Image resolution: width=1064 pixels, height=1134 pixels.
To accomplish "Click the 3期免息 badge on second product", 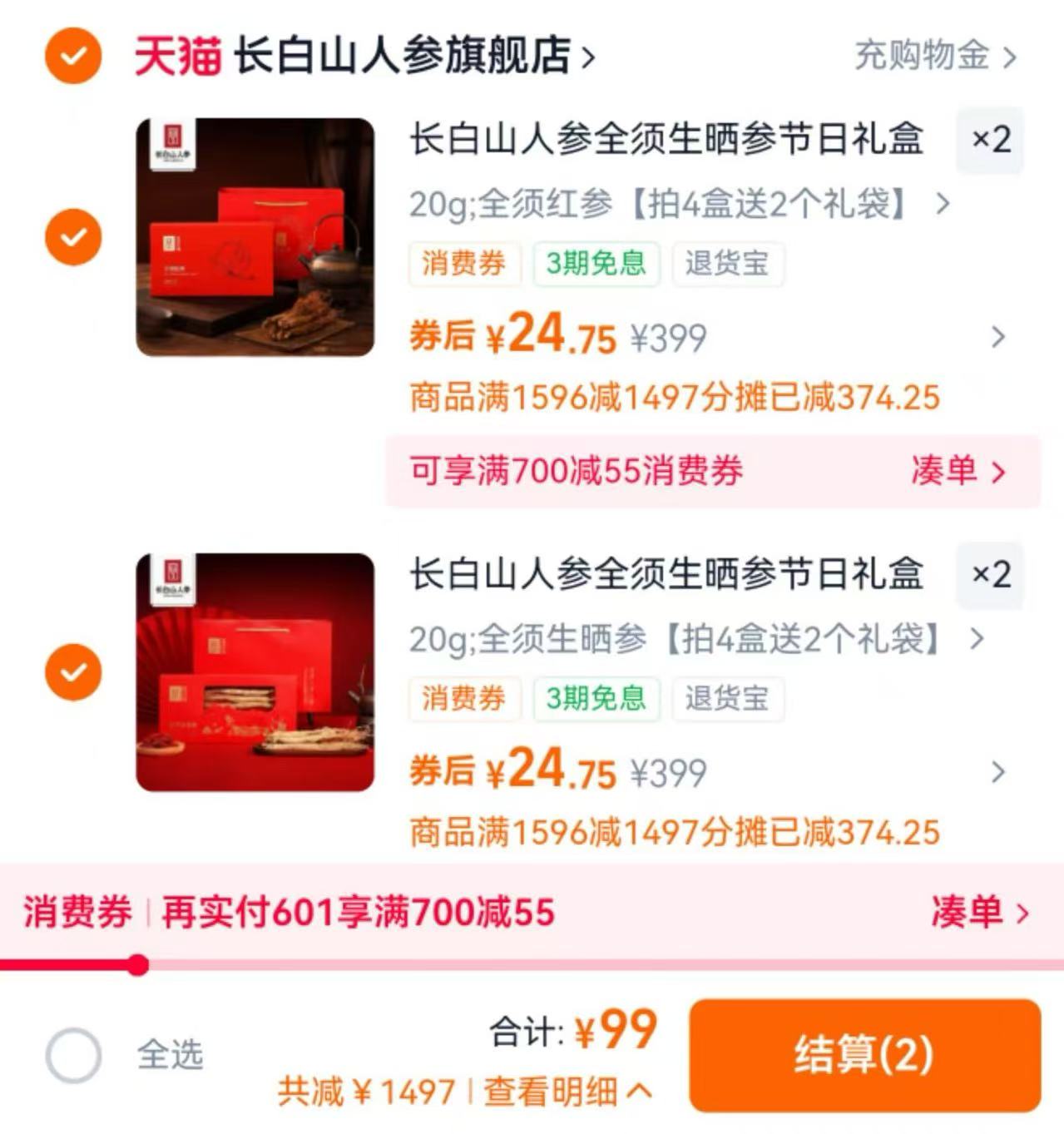I will 596,699.
